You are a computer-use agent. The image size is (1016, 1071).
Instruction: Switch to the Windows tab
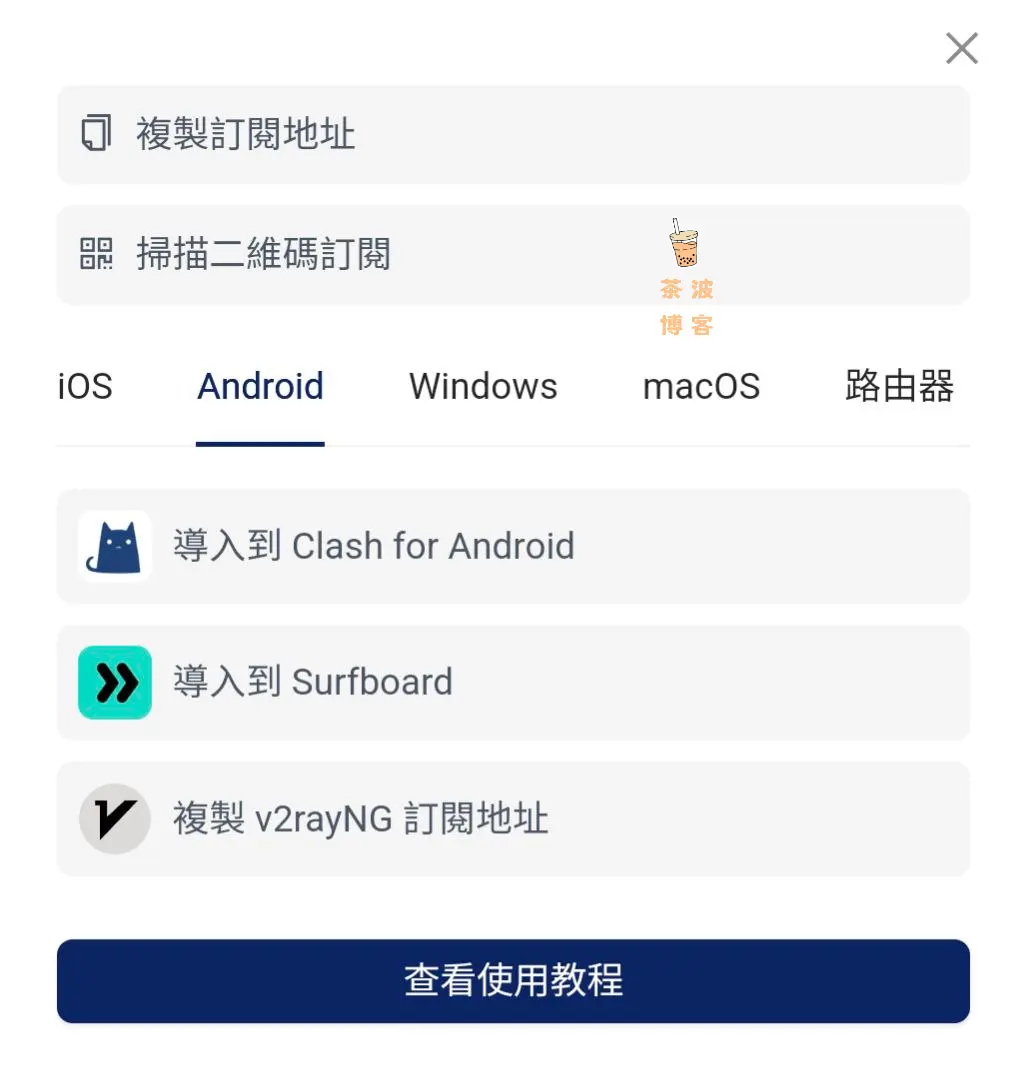click(x=483, y=387)
